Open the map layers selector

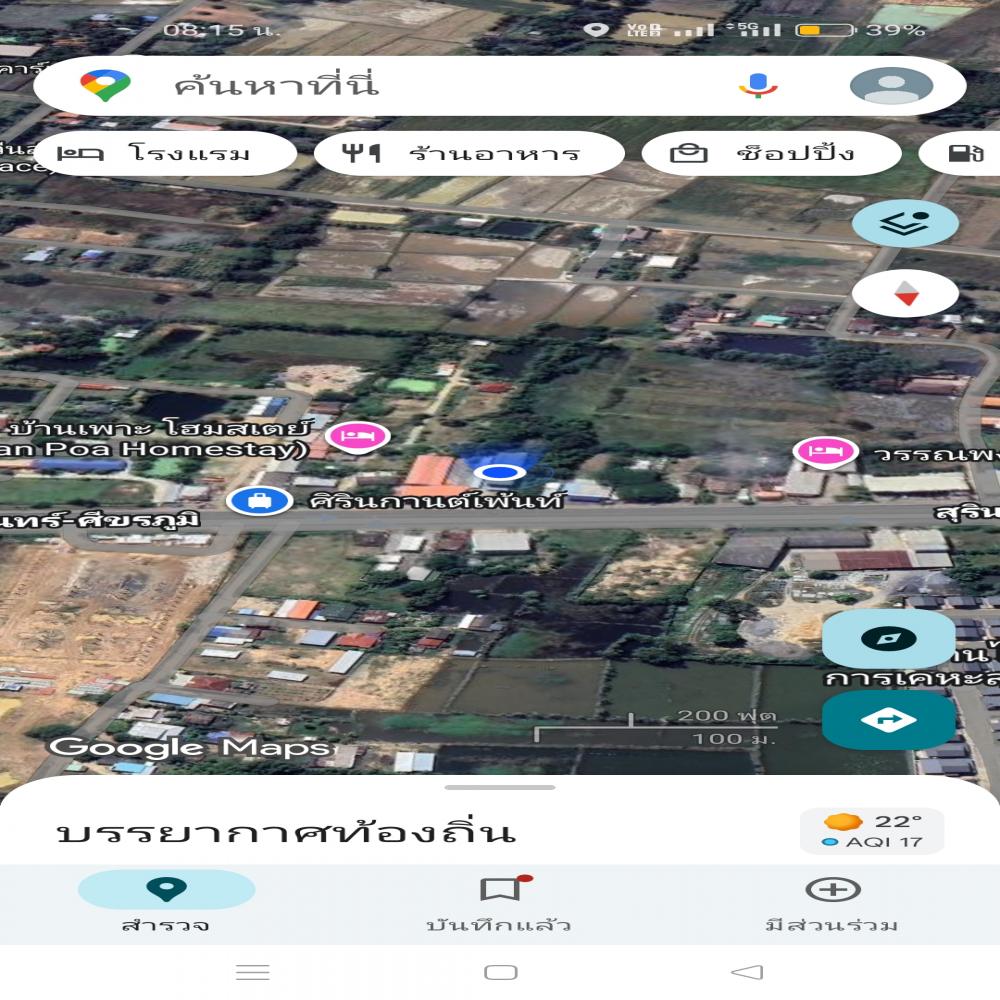click(x=905, y=222)
